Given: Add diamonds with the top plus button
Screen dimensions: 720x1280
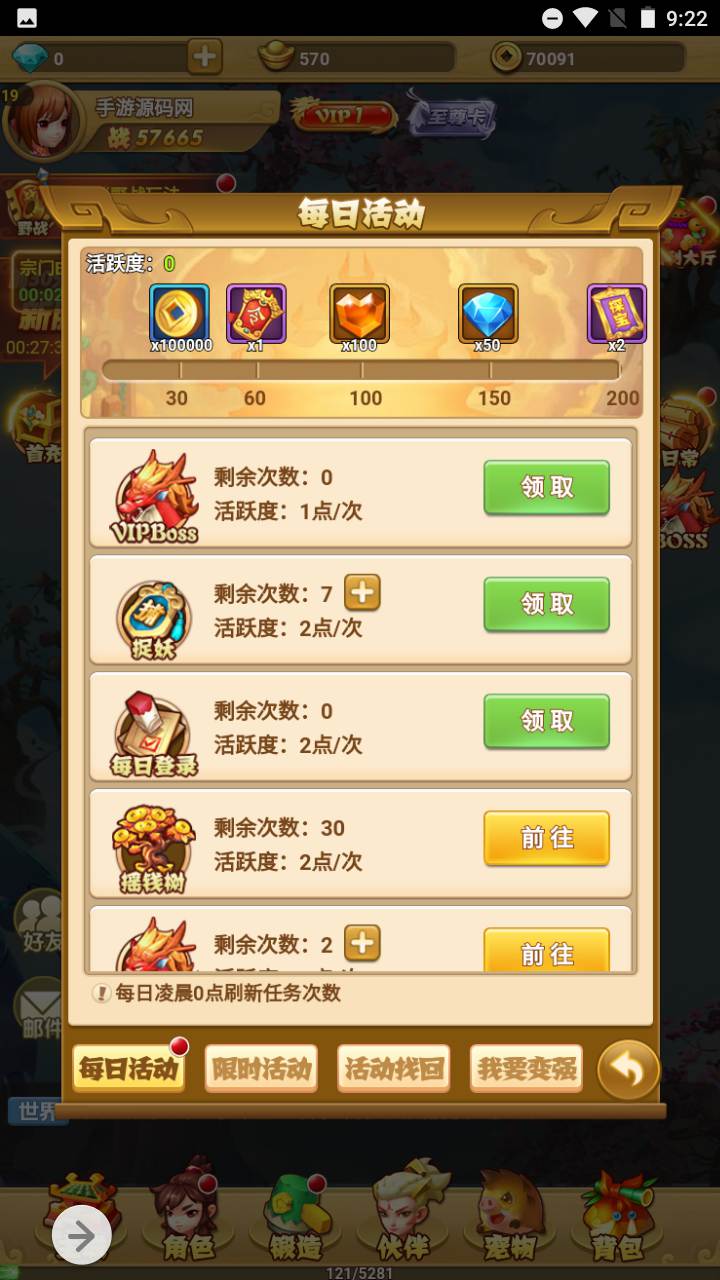Looking at the screenshot, I should (204, 58).
